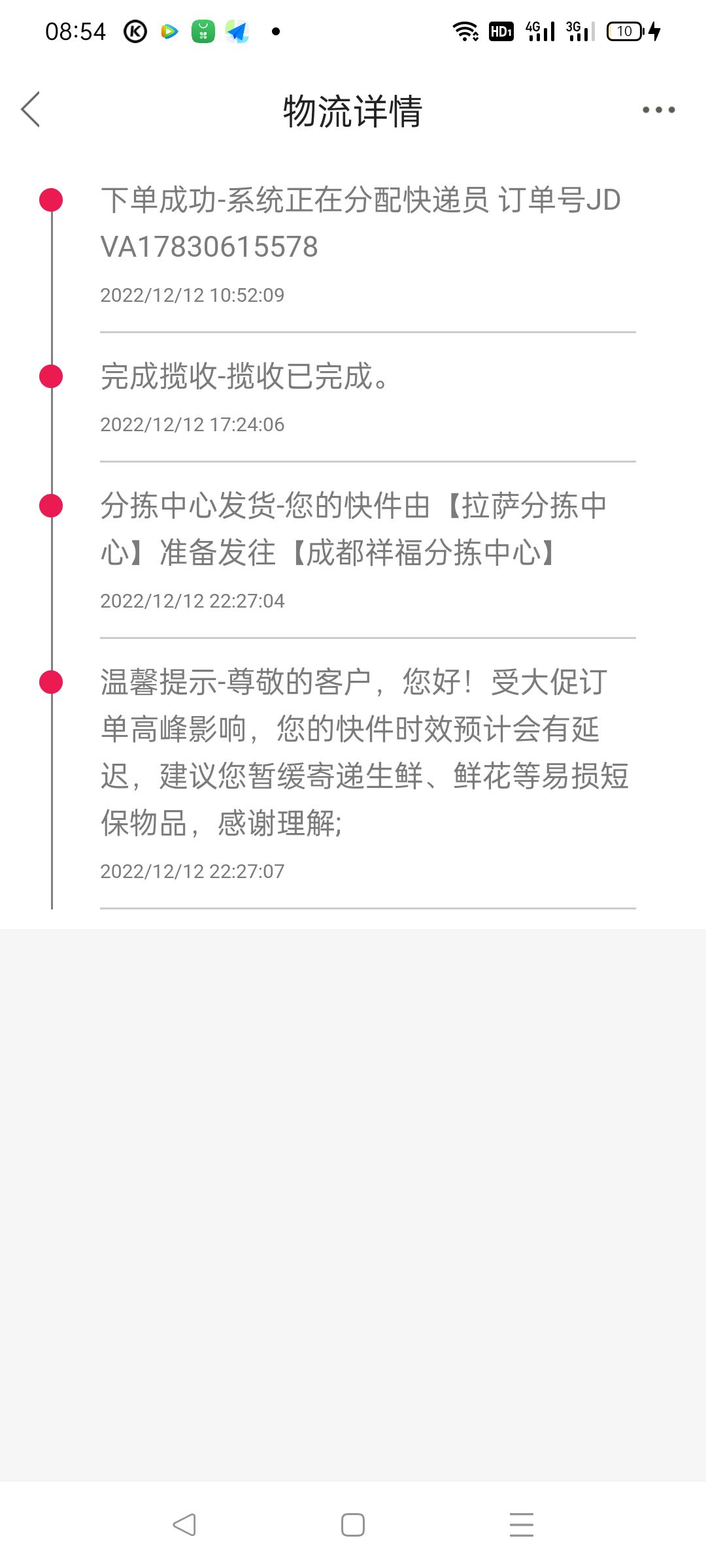Tap the system home button
The image size is (706, 1568).
(x=353, y=1525)
